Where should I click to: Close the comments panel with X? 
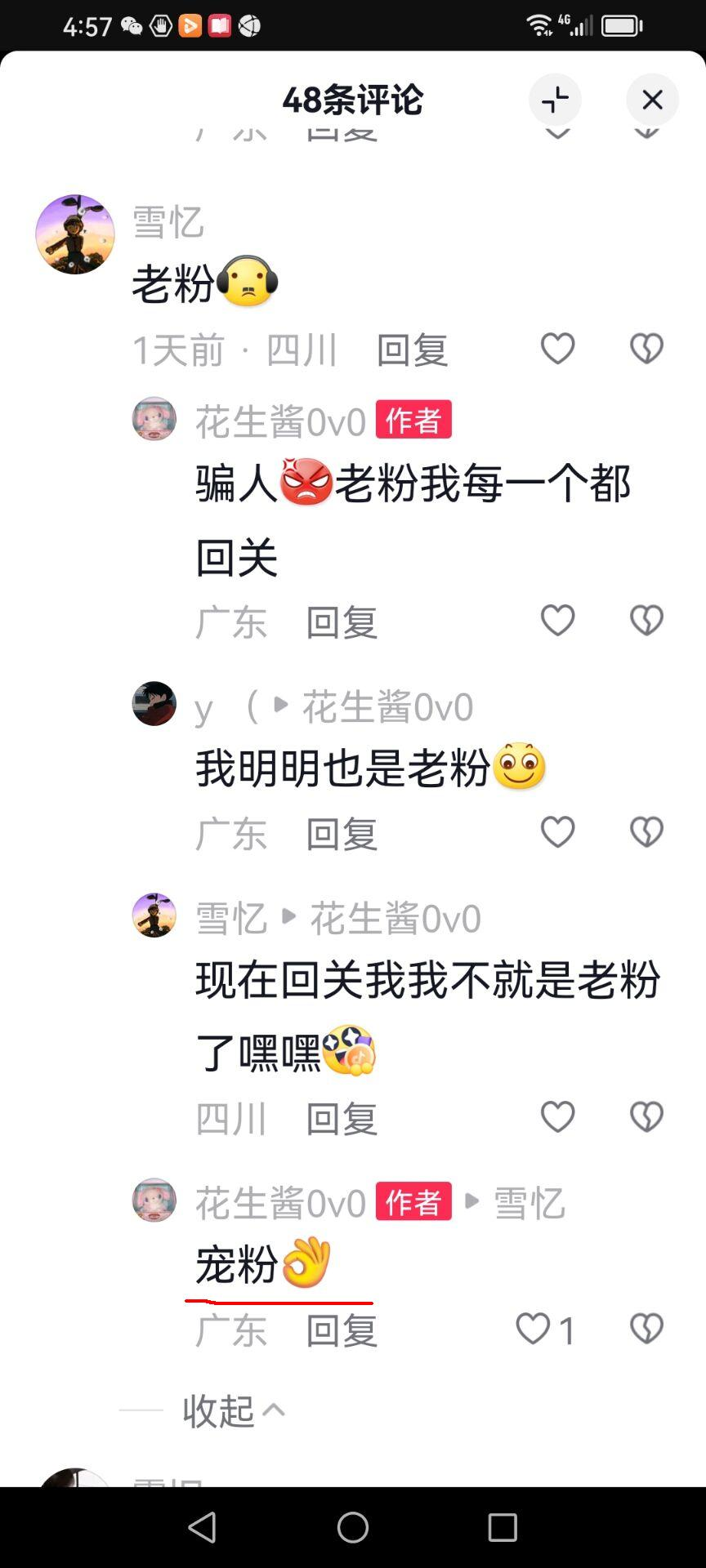[652, 100]
